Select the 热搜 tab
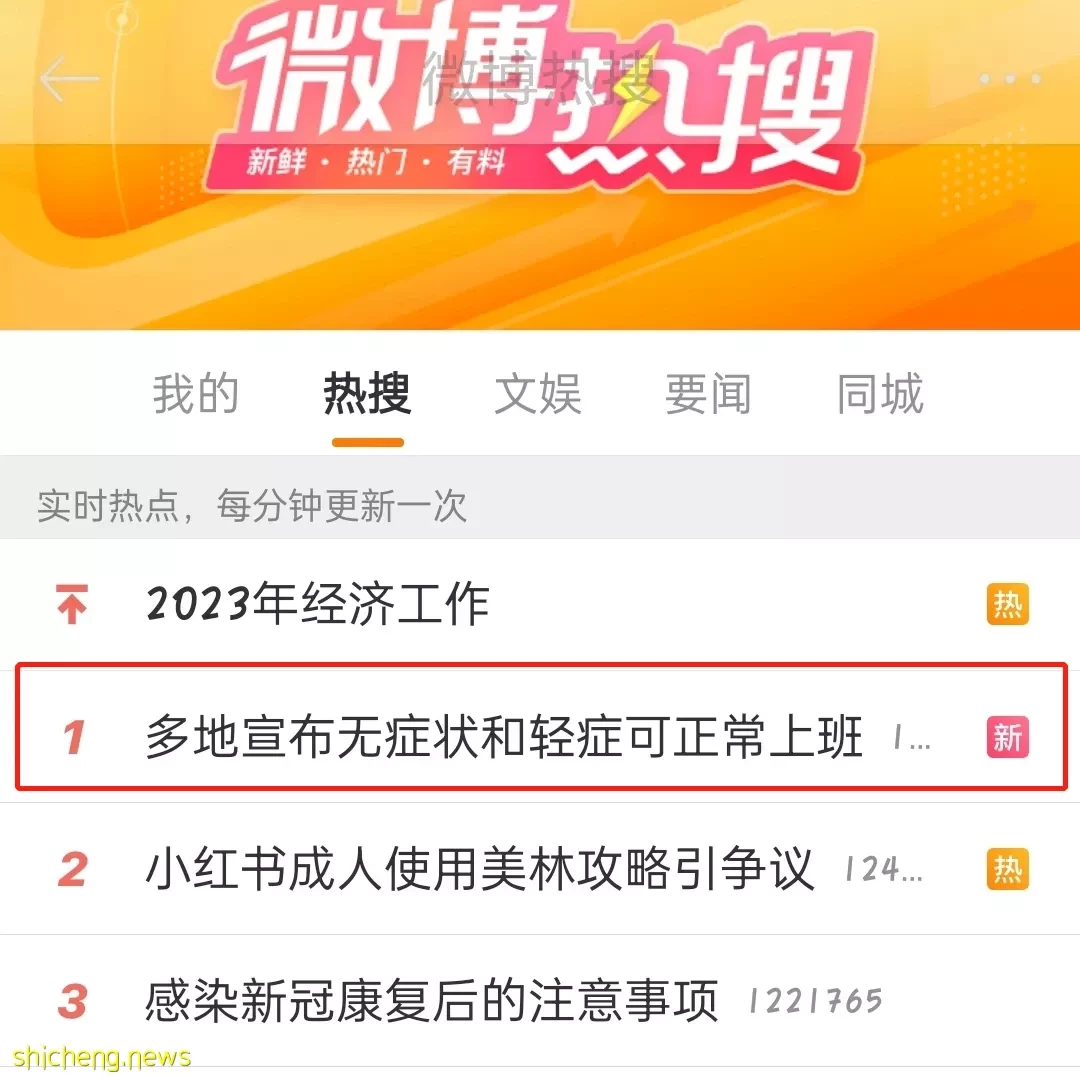The image size is (1080, 1077). click(x=367, y=394)
